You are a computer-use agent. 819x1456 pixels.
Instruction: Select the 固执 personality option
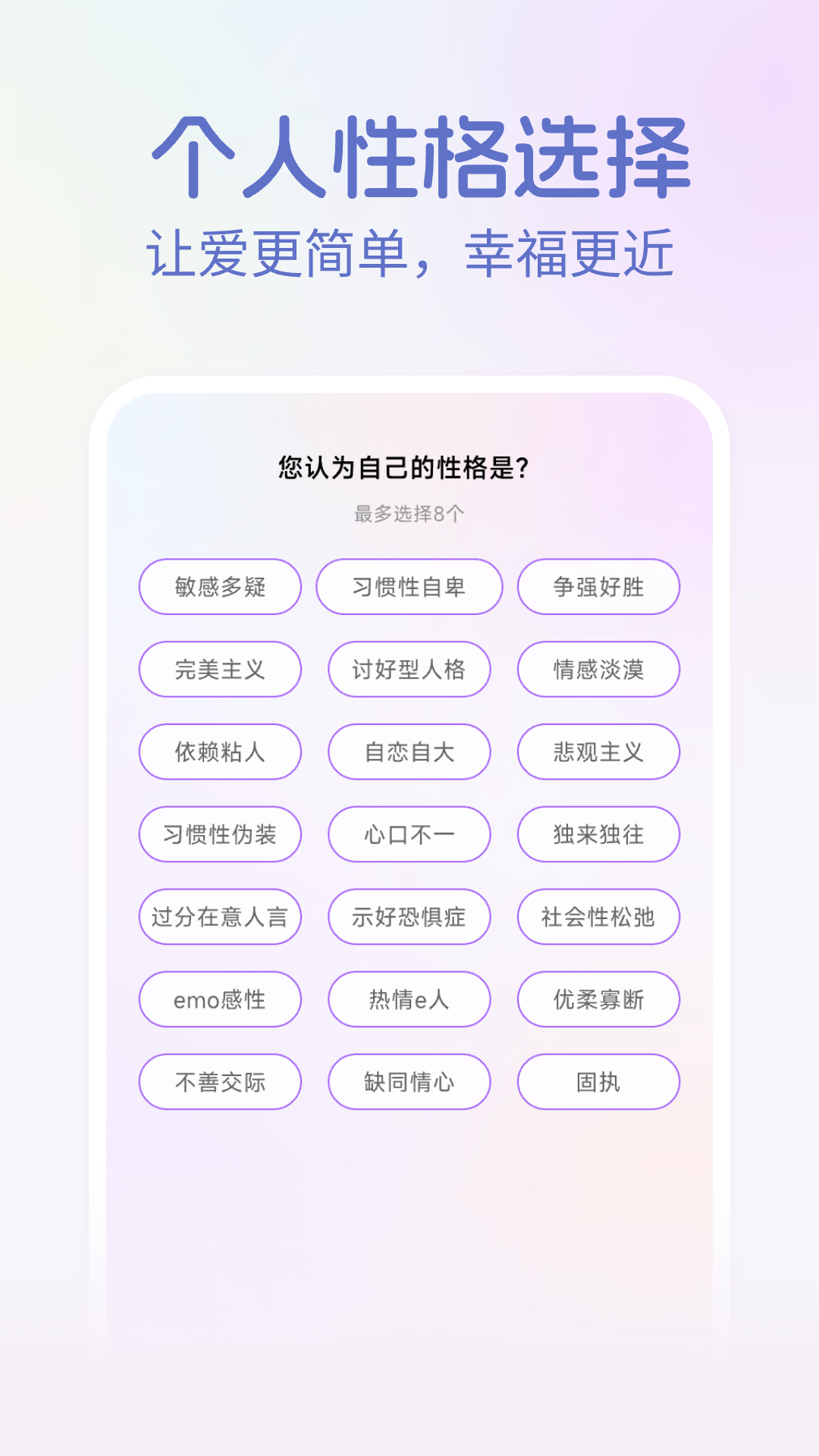tap(598, 1082)
